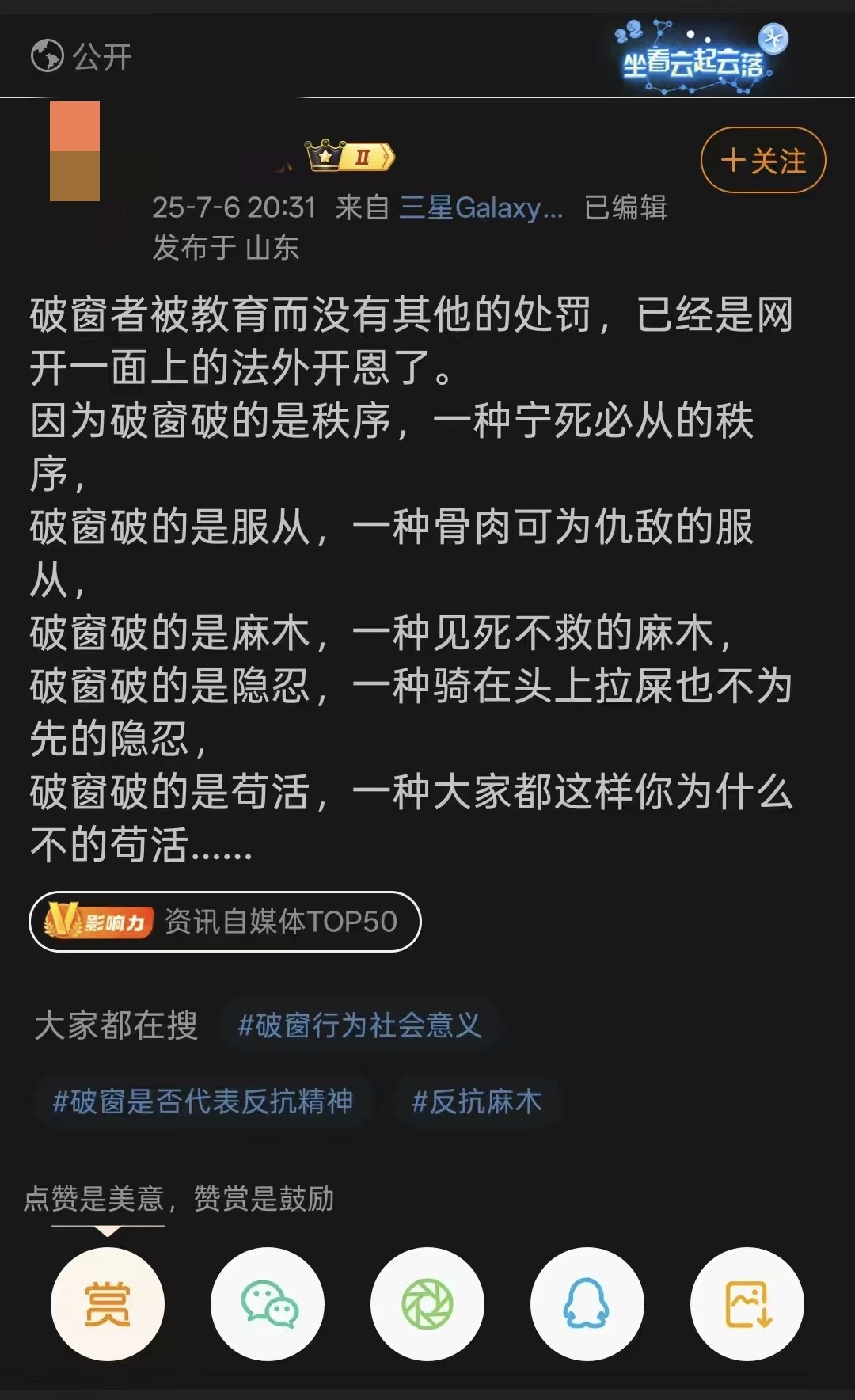The image size is (855, 1400).
Task: Share the post to QQ
Action: point(587,1303)
